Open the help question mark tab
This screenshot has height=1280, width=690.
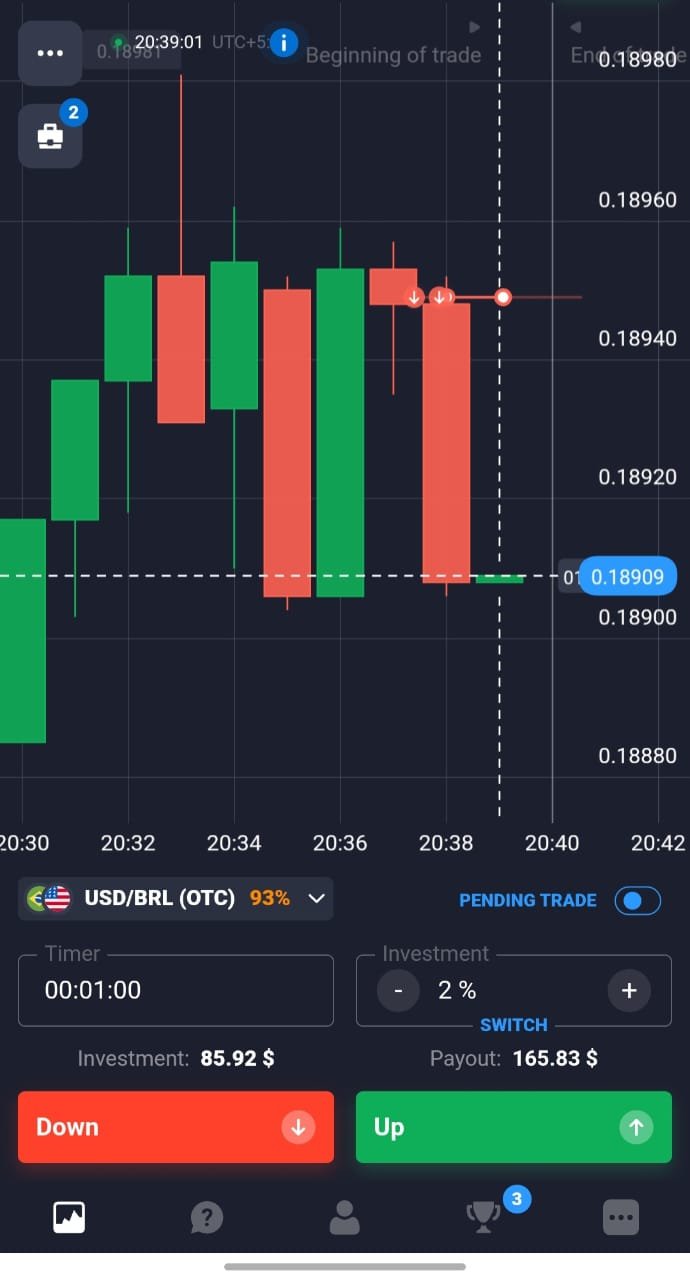207,1217
